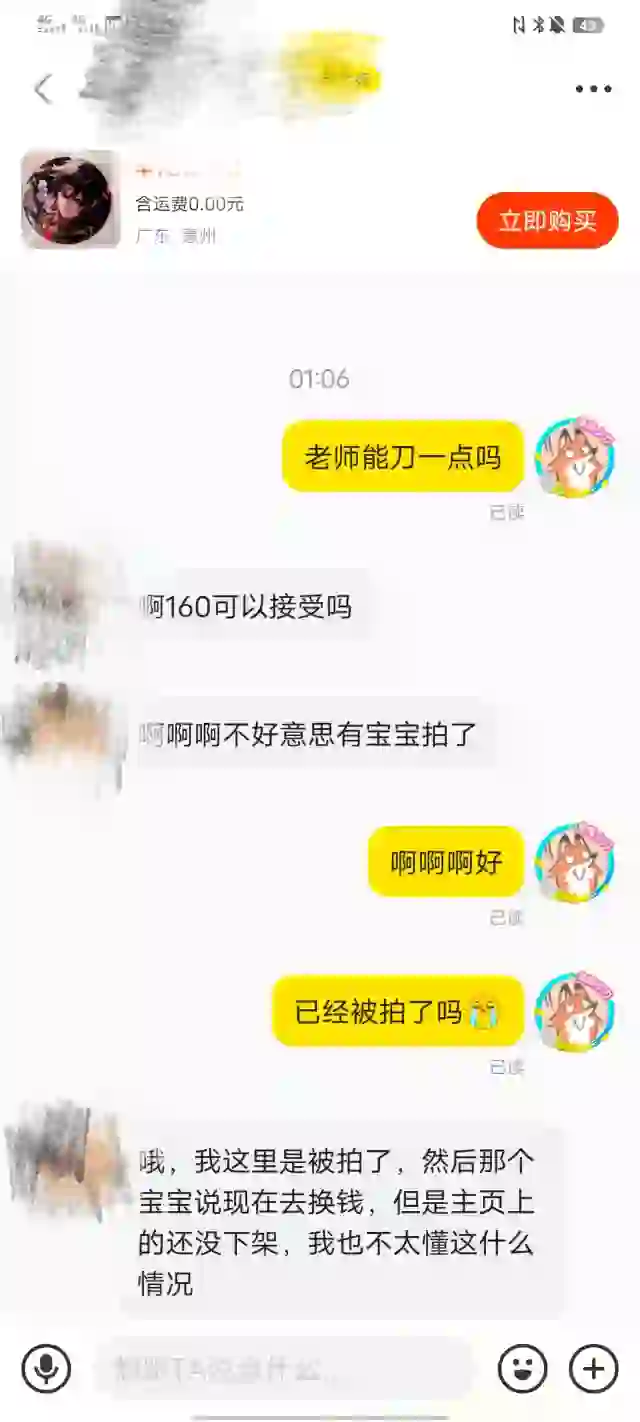Tap fox avatar beside 老师能刀一点吗
This screenshot has height=1422, width=640.
tap(574, 458)
